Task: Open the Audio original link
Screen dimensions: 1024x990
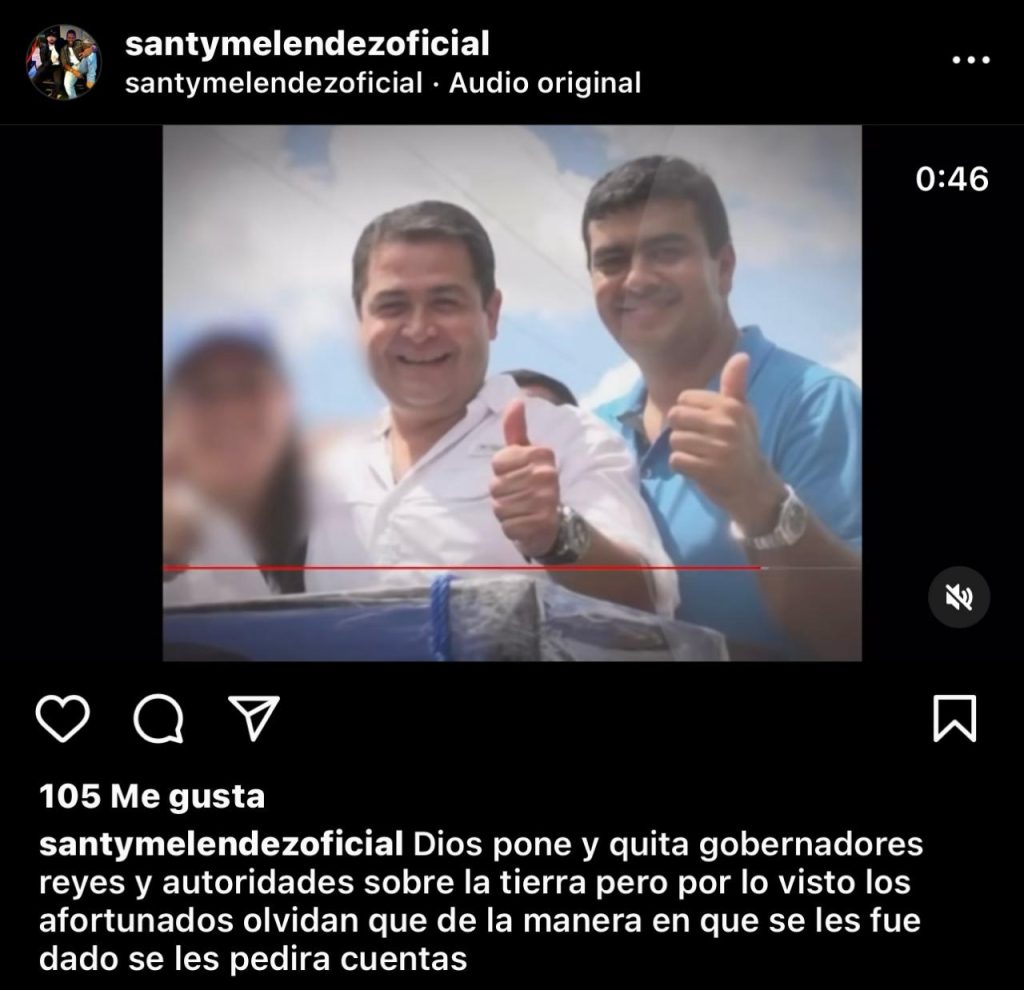Action: pyautogui.click(x=545, y=83)
